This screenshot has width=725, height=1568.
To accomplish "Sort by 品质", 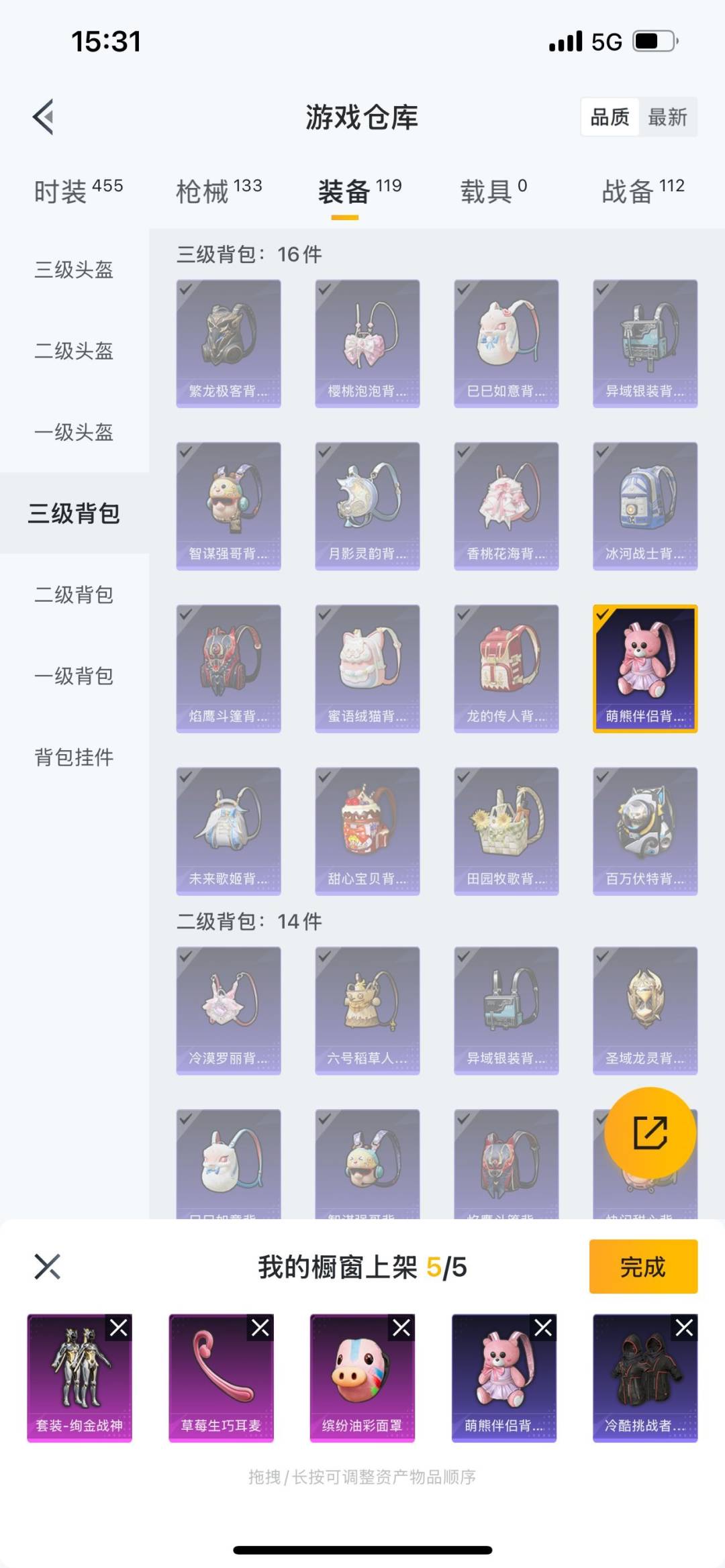I will (610, 117).
